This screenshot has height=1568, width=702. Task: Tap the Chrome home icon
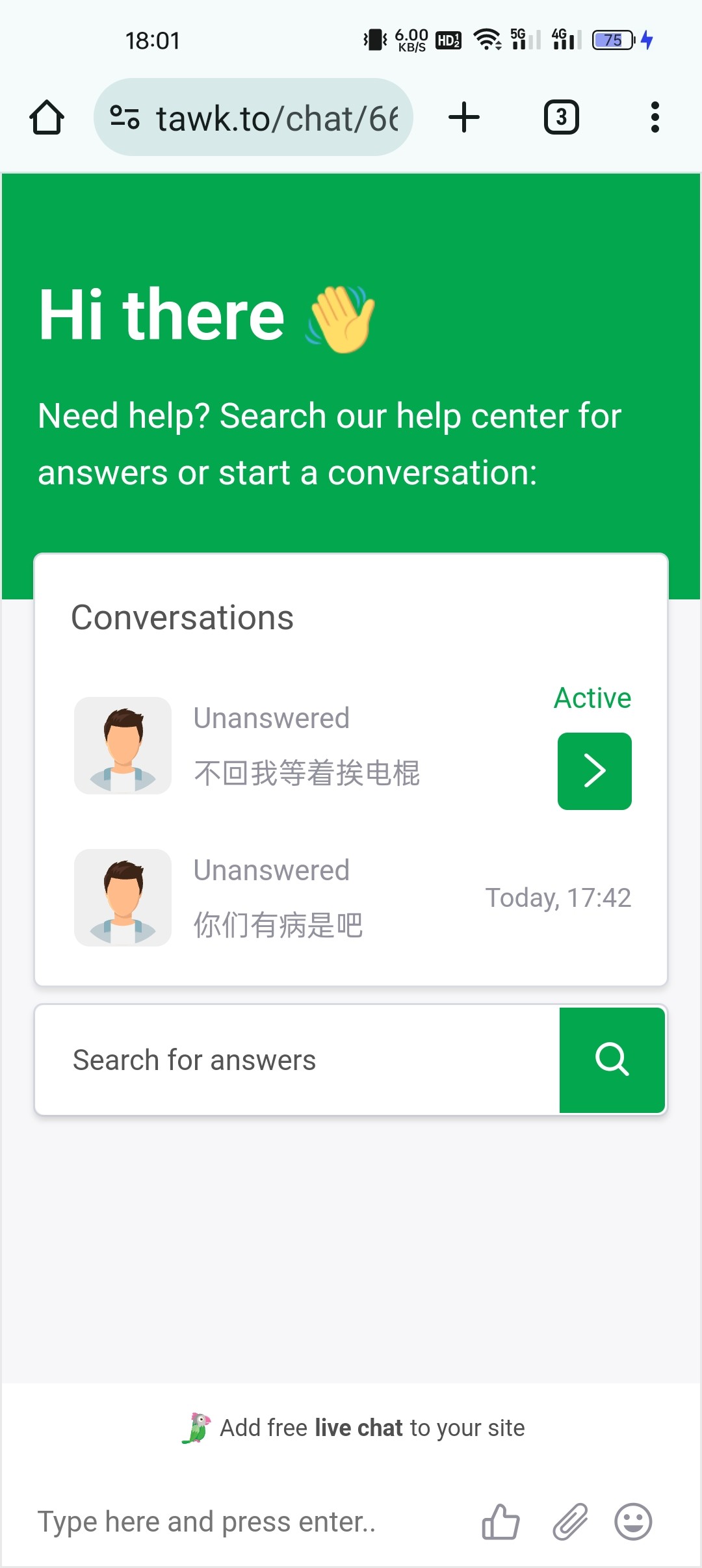[46, 117]
